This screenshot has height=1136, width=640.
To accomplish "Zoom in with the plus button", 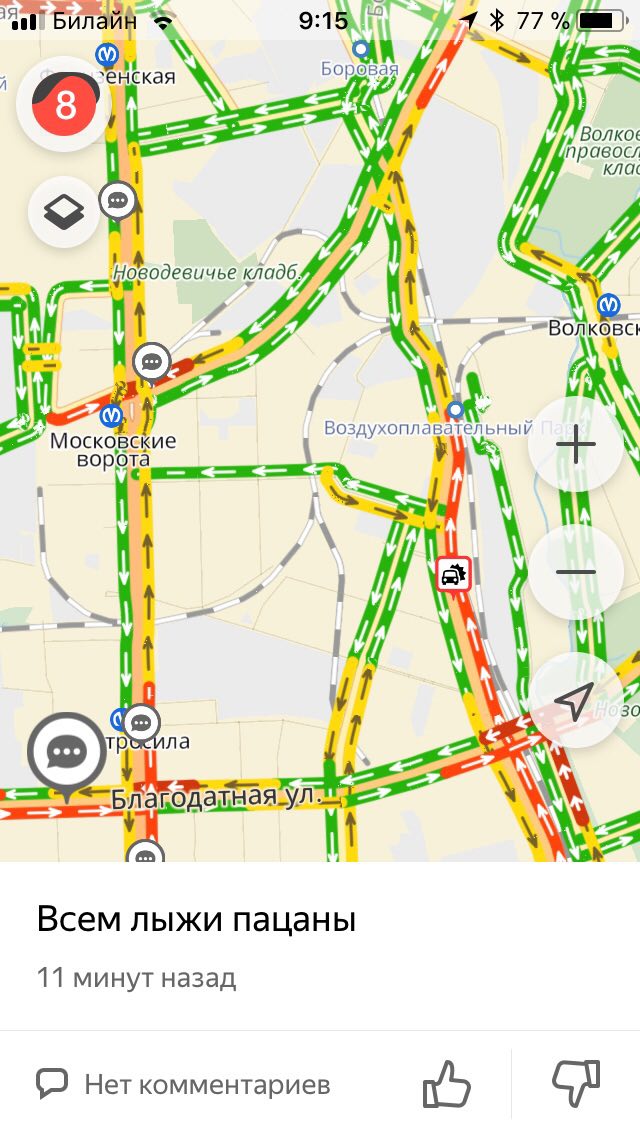I will tap(575, 444).
